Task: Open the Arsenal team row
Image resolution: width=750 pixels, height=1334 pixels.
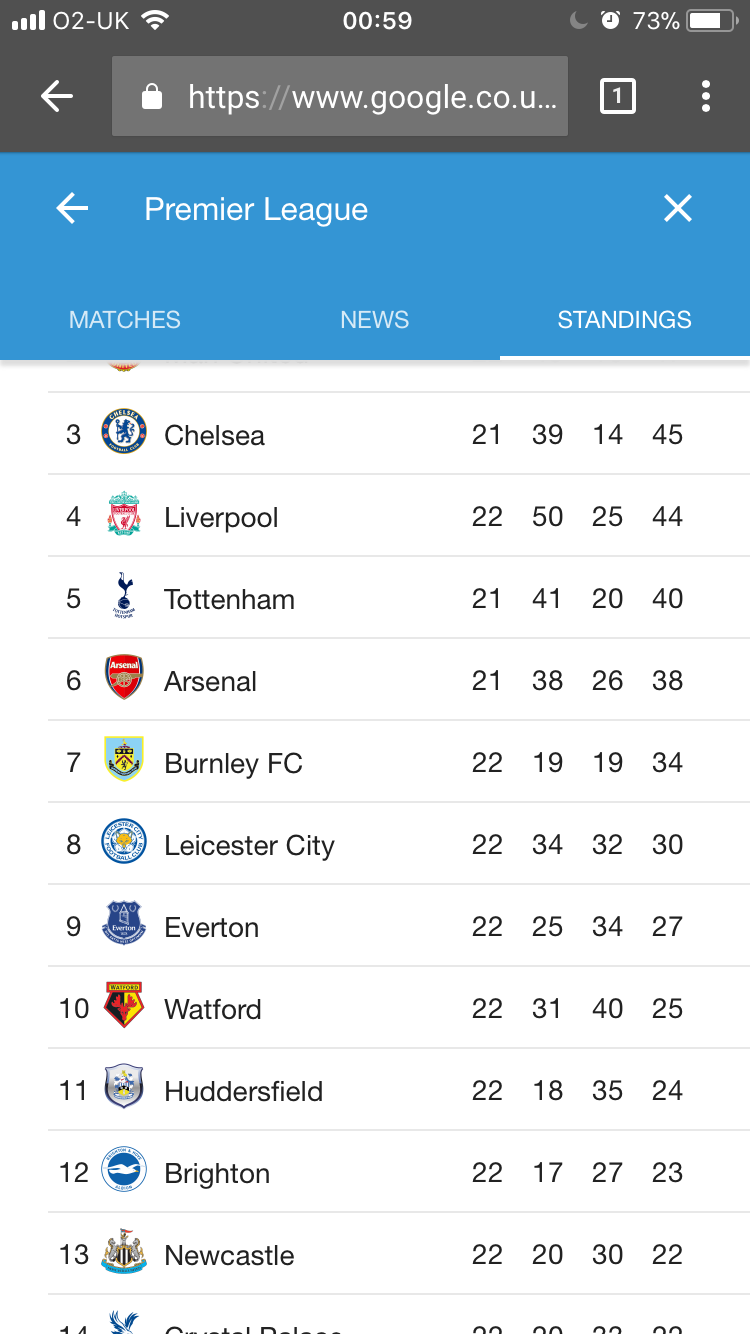Action: pyautogui.click(x=399, y=680)
